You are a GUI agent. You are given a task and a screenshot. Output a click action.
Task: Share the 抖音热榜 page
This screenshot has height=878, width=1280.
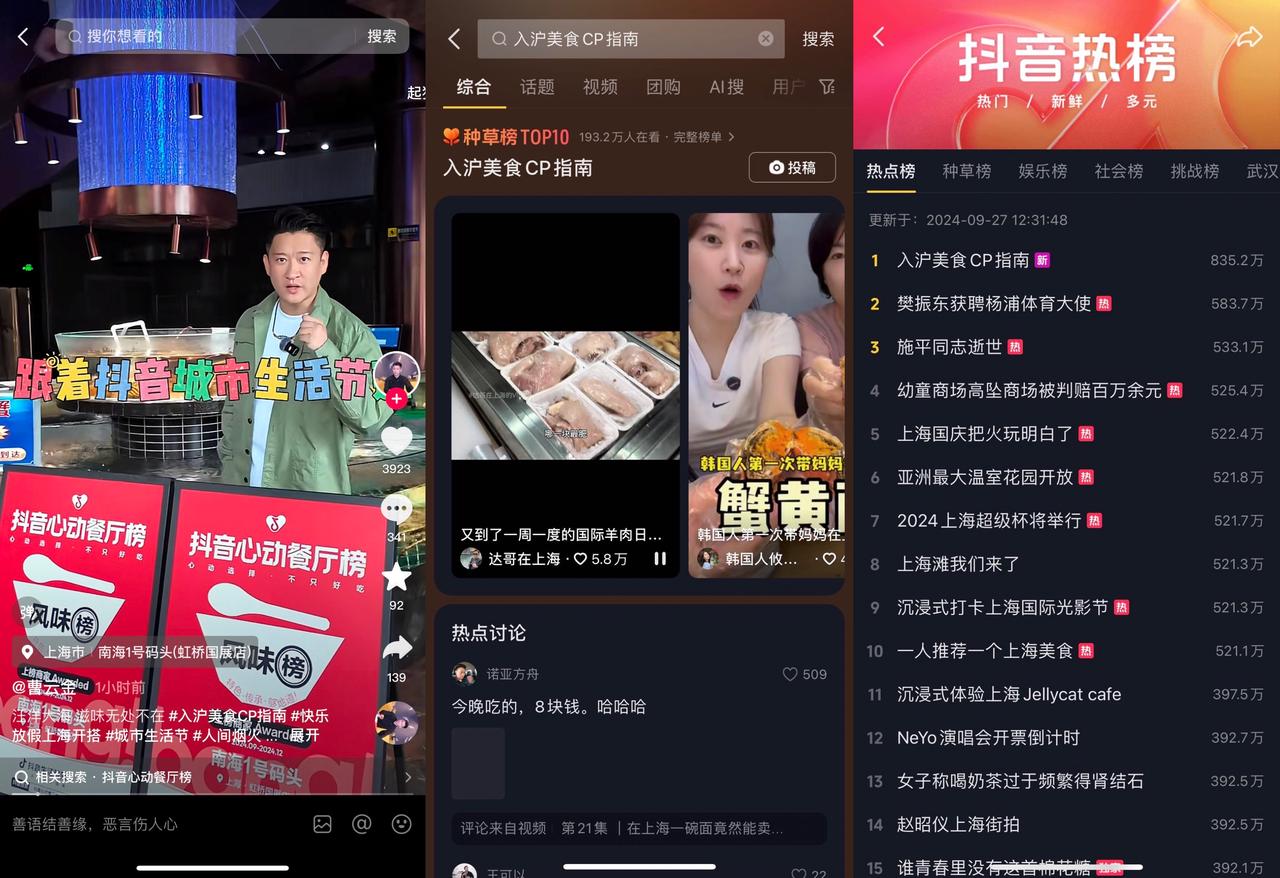click(x=1249, y=38)
